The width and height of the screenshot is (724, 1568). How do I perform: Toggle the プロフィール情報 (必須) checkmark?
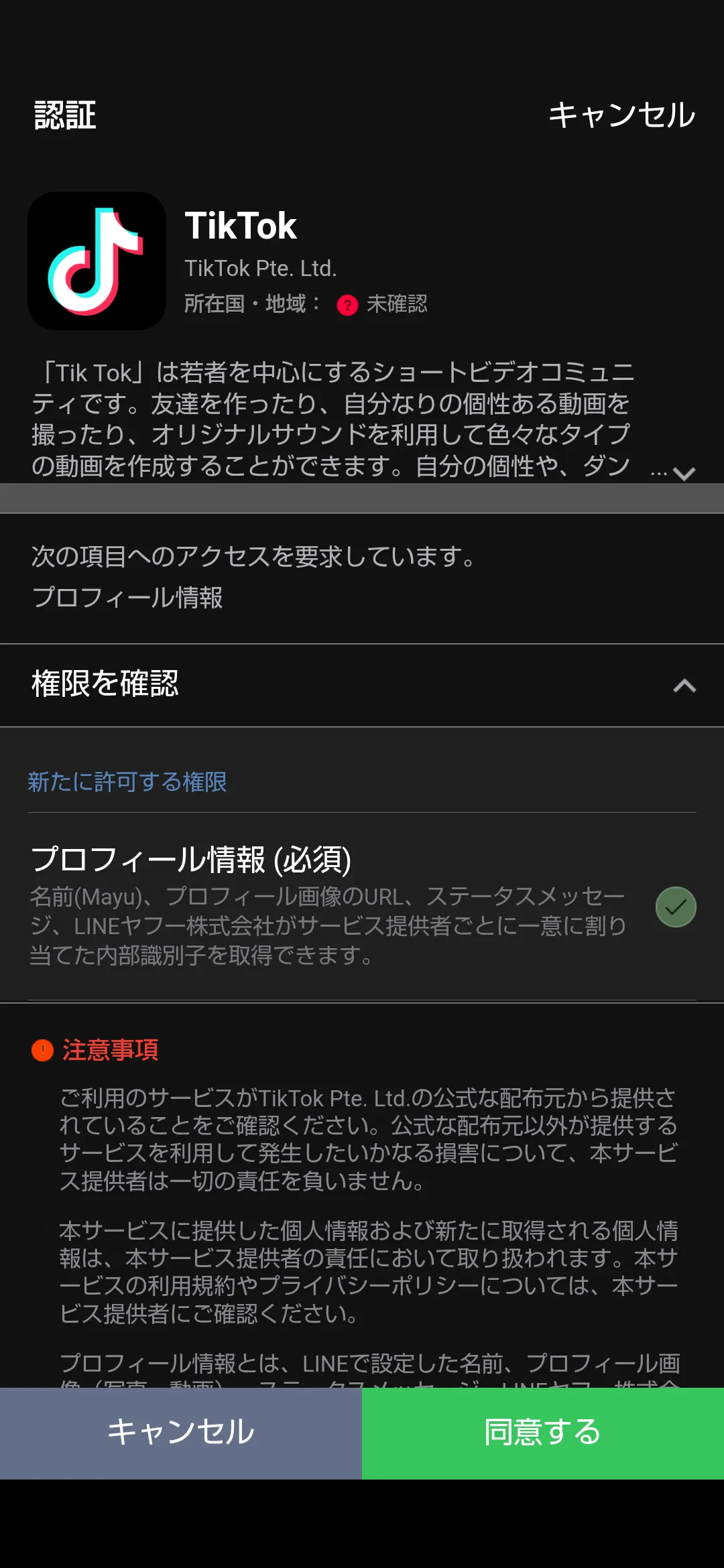tap(675, 907)
